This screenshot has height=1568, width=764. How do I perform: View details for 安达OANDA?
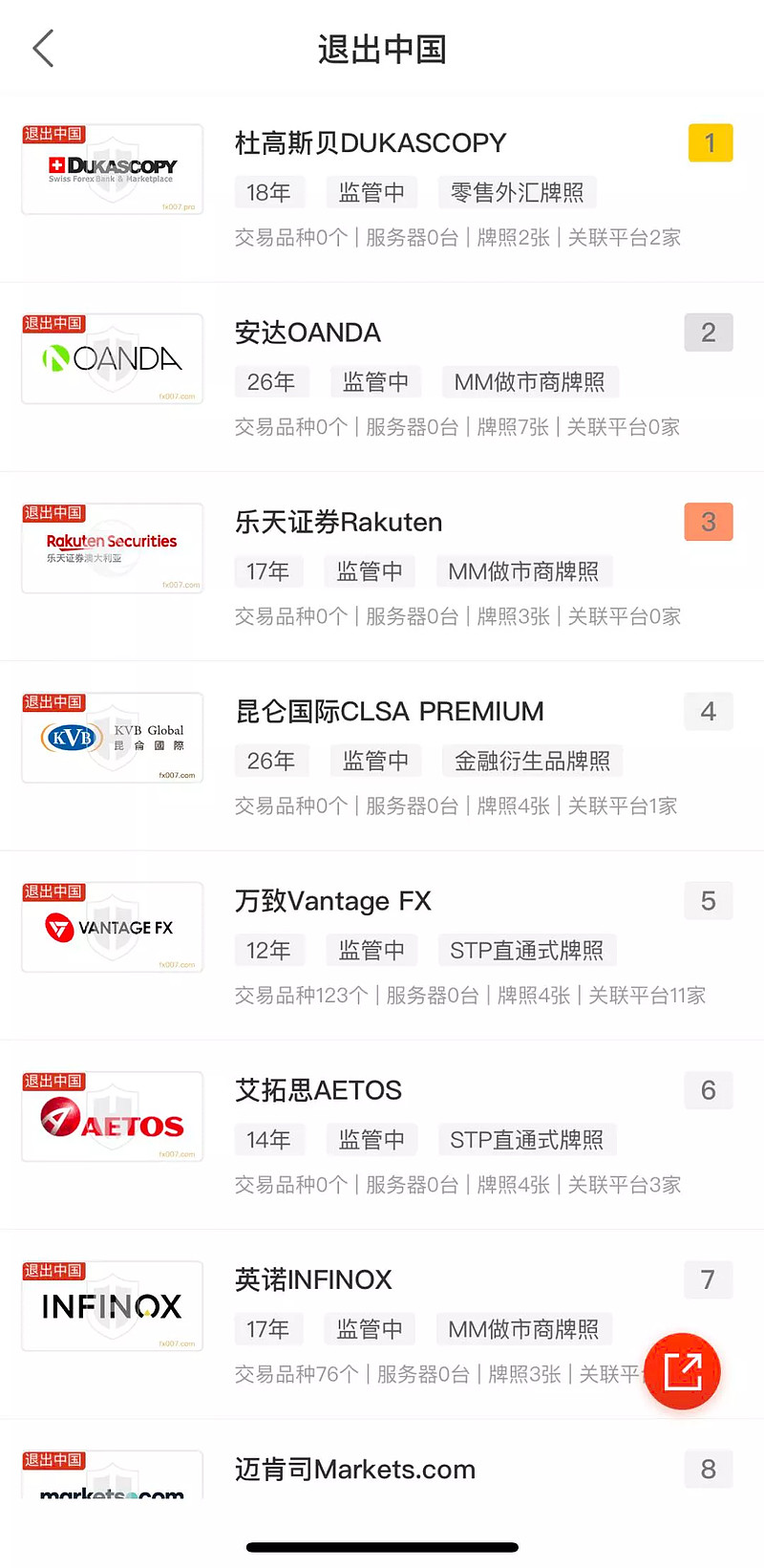click(308, 333)
